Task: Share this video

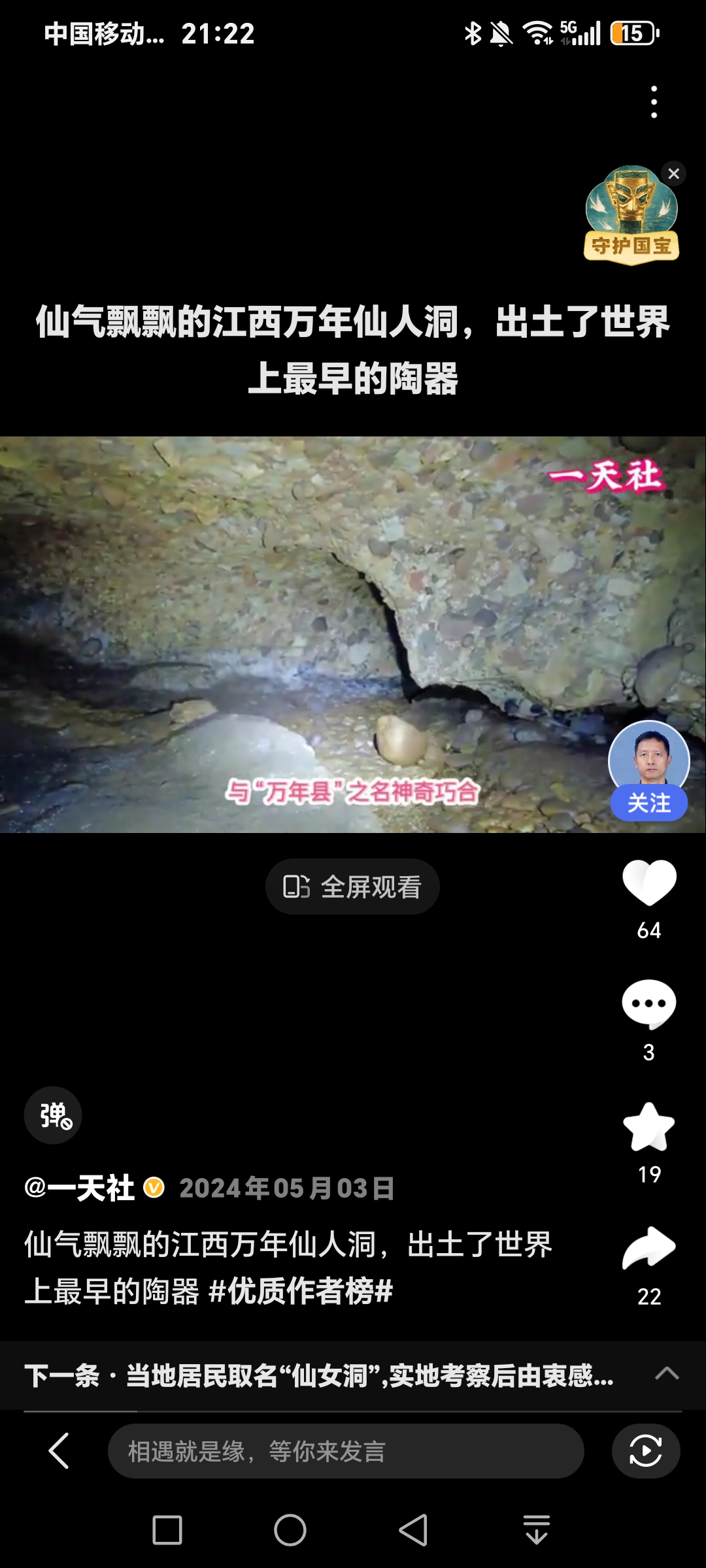Action: click(648, 1249)
